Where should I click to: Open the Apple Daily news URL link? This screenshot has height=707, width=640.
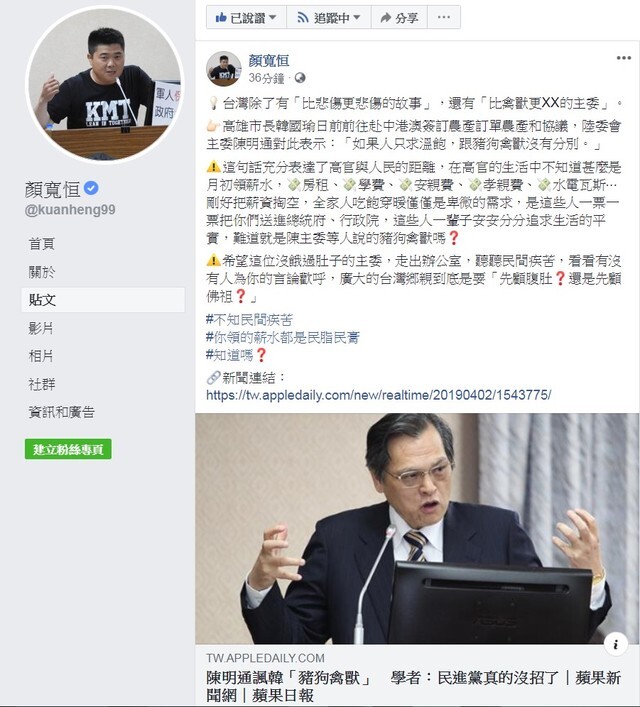pos(378,395)
